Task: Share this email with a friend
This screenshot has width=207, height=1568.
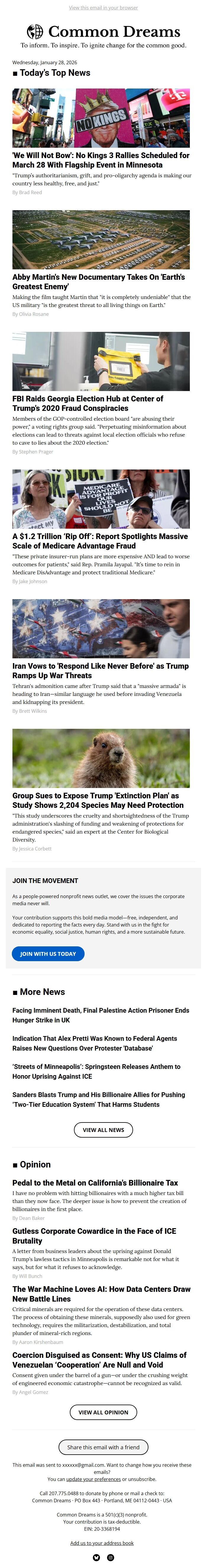Action: 103,1448
